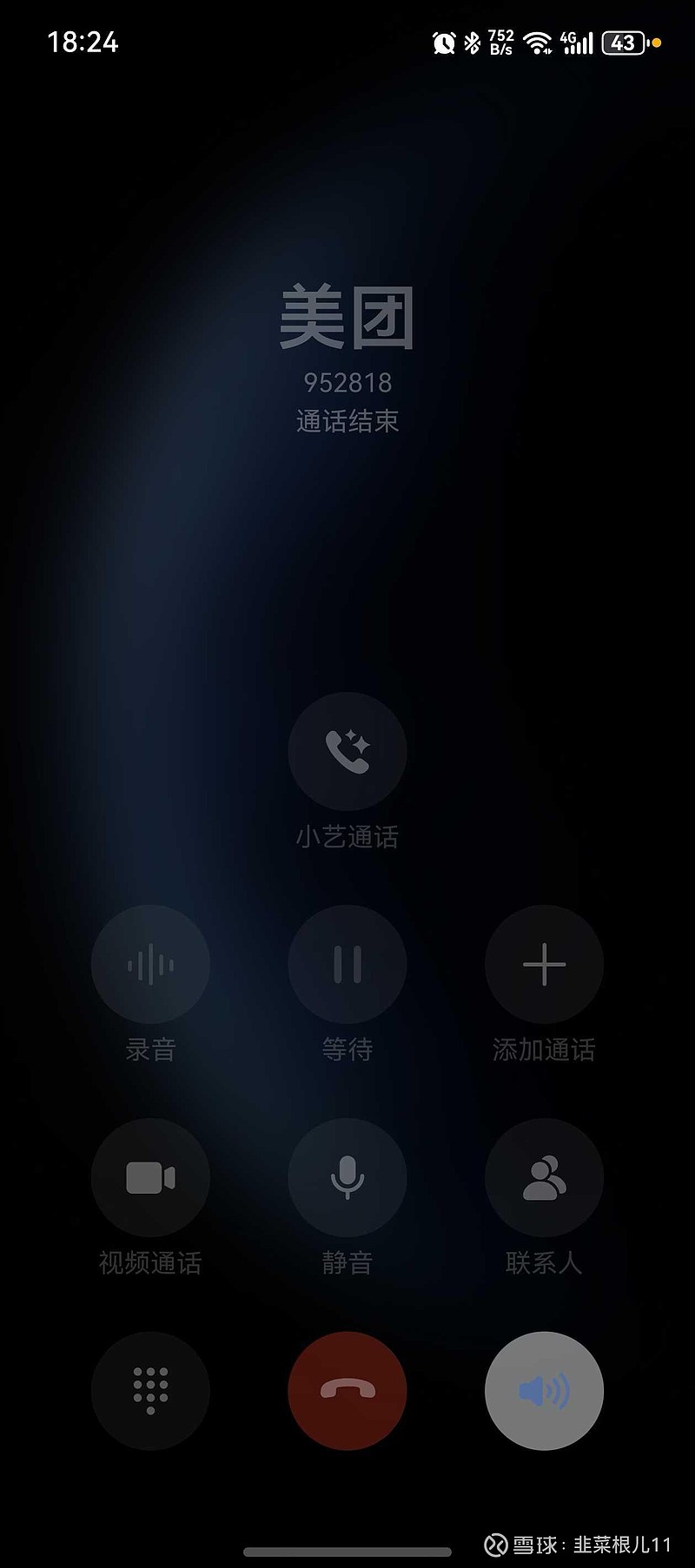Tap the 通话结束 call status text

[347, 423]
